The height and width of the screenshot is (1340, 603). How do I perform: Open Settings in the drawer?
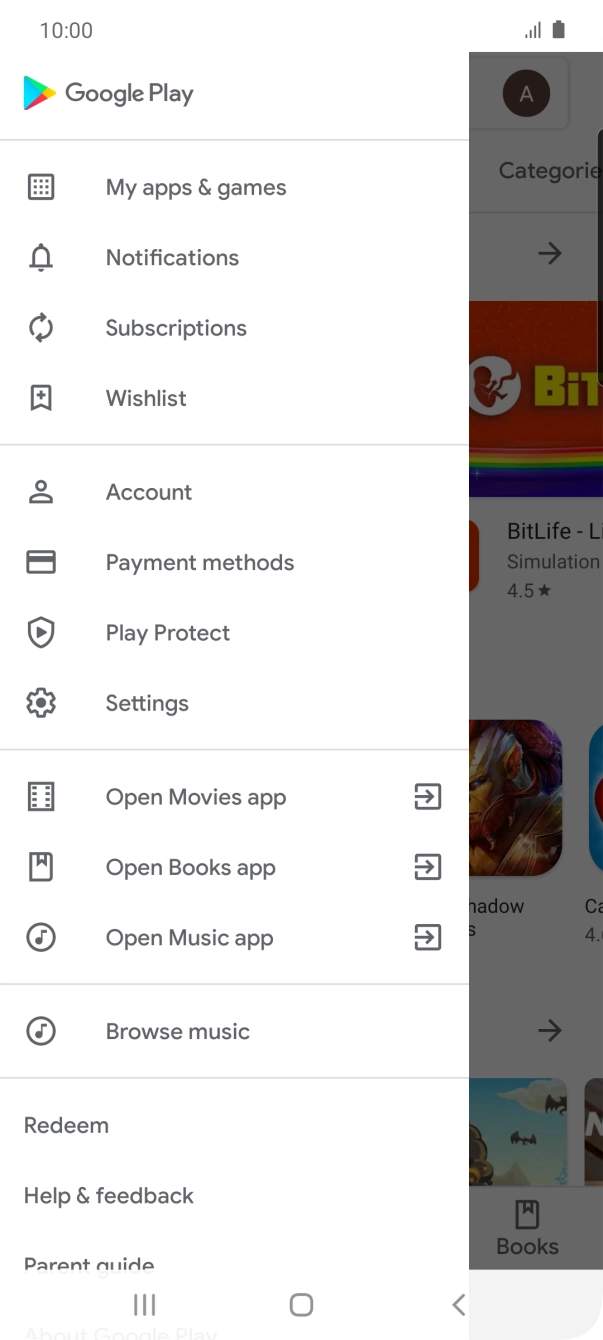234,703
